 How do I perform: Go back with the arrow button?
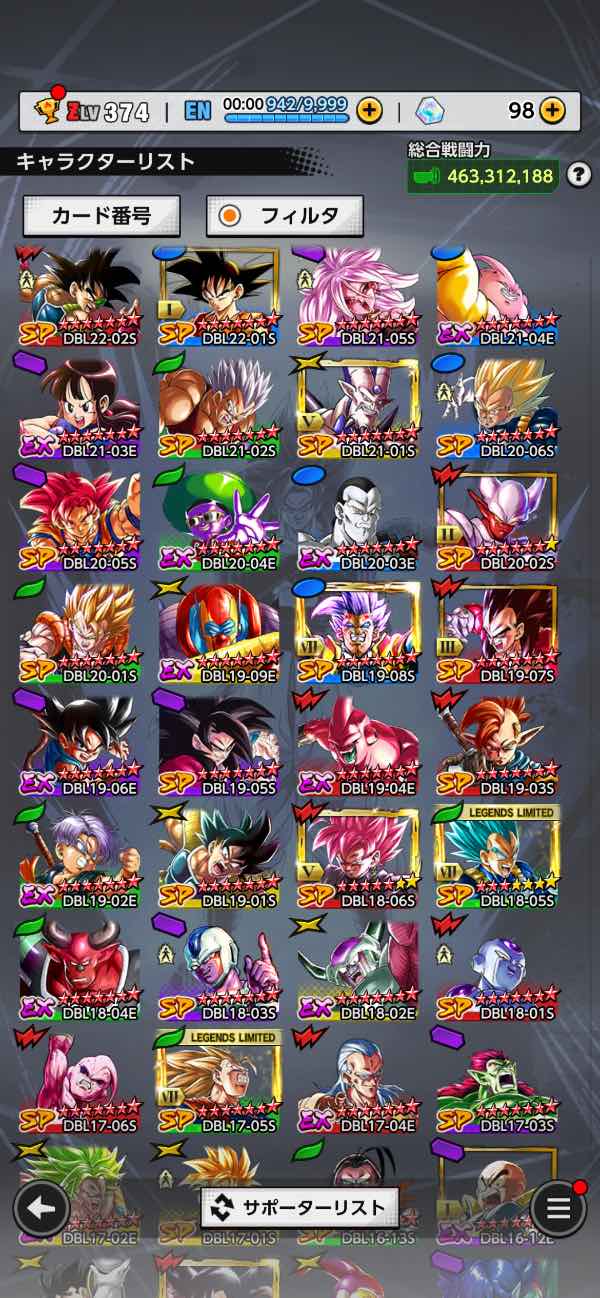point(41,1209)
